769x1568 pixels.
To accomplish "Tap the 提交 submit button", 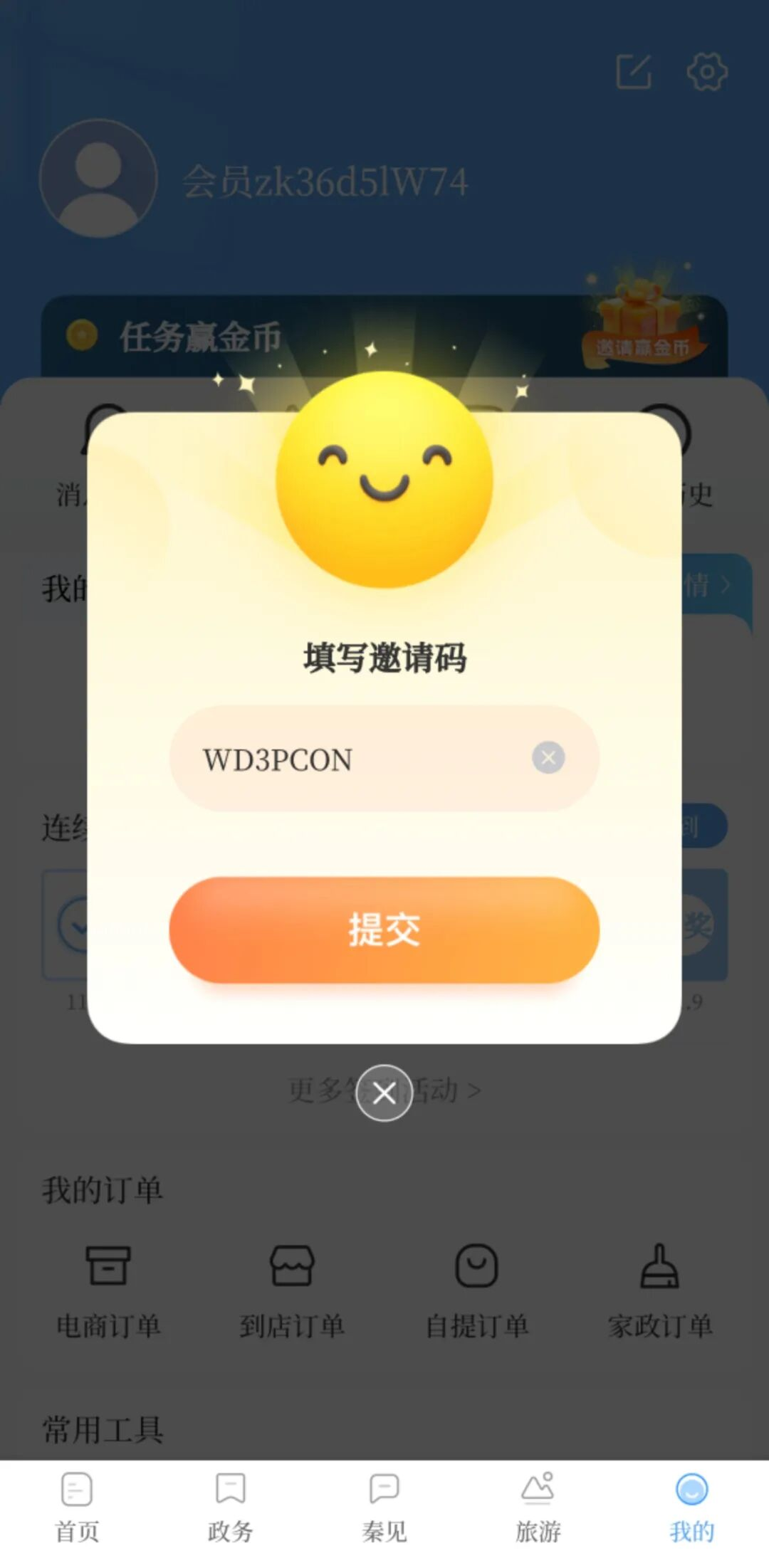I will tap(384, 930).
